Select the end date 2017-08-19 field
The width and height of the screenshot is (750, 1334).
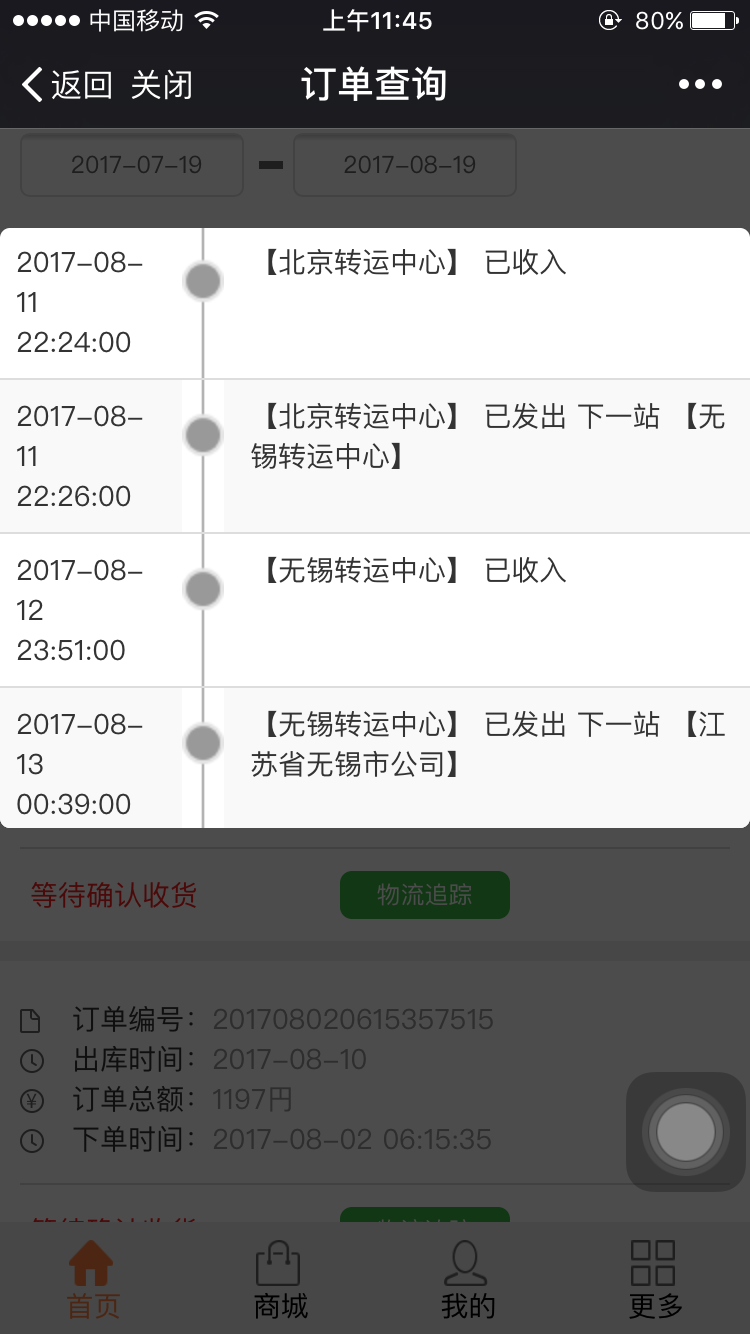[405, 165]
